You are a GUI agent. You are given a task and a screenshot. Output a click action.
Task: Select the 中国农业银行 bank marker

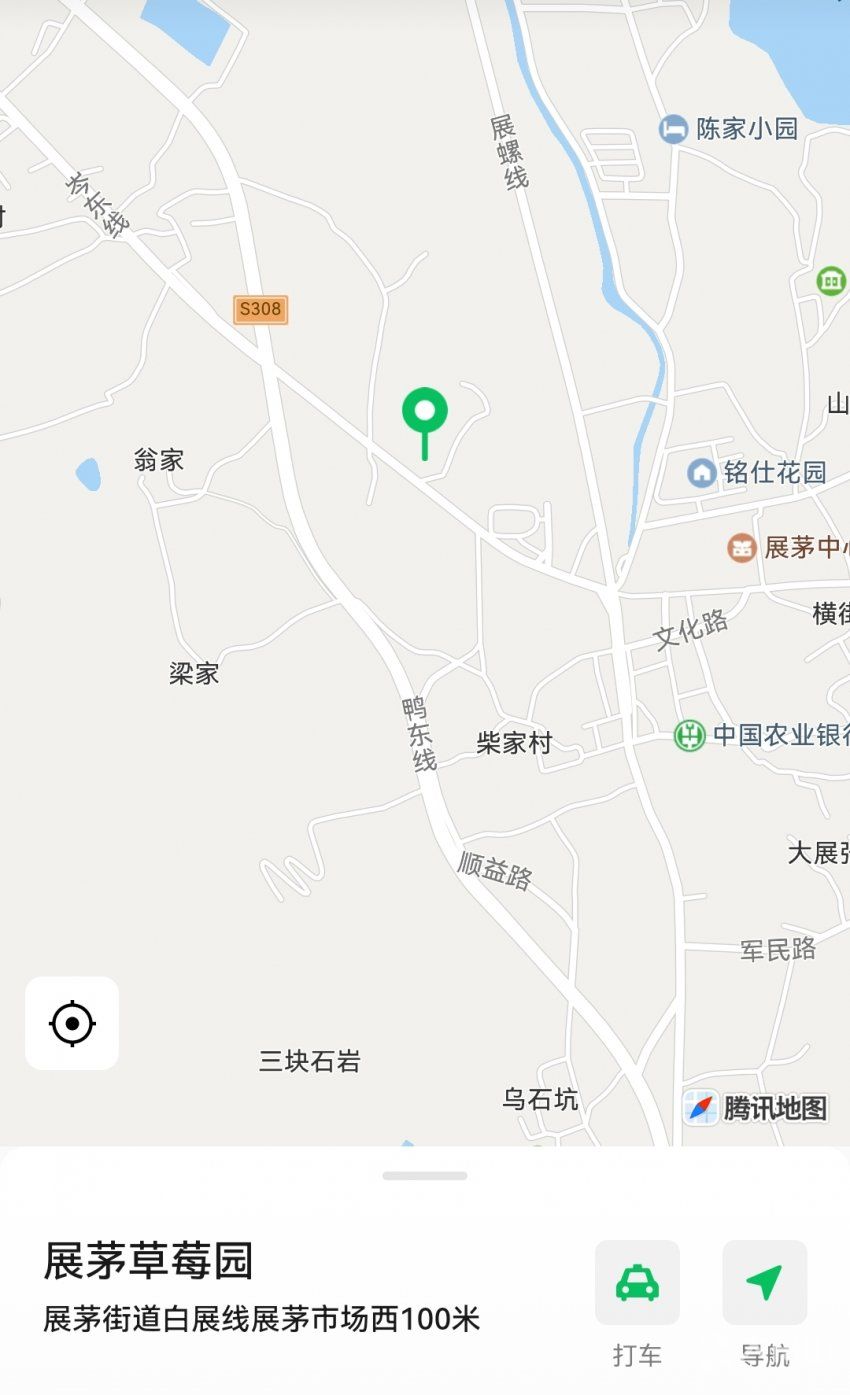(688, 735)
